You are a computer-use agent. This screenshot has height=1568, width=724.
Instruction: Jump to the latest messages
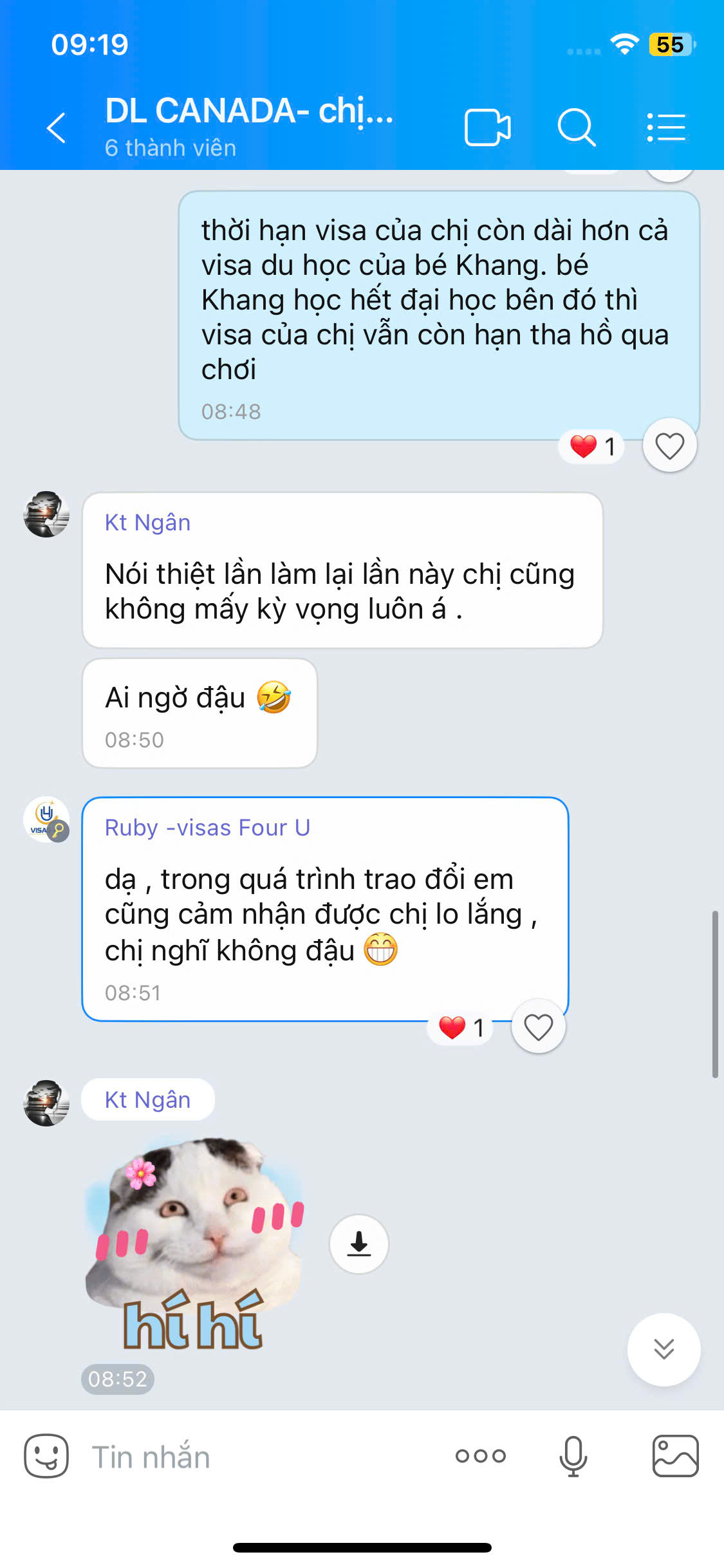pos(664,1349)
